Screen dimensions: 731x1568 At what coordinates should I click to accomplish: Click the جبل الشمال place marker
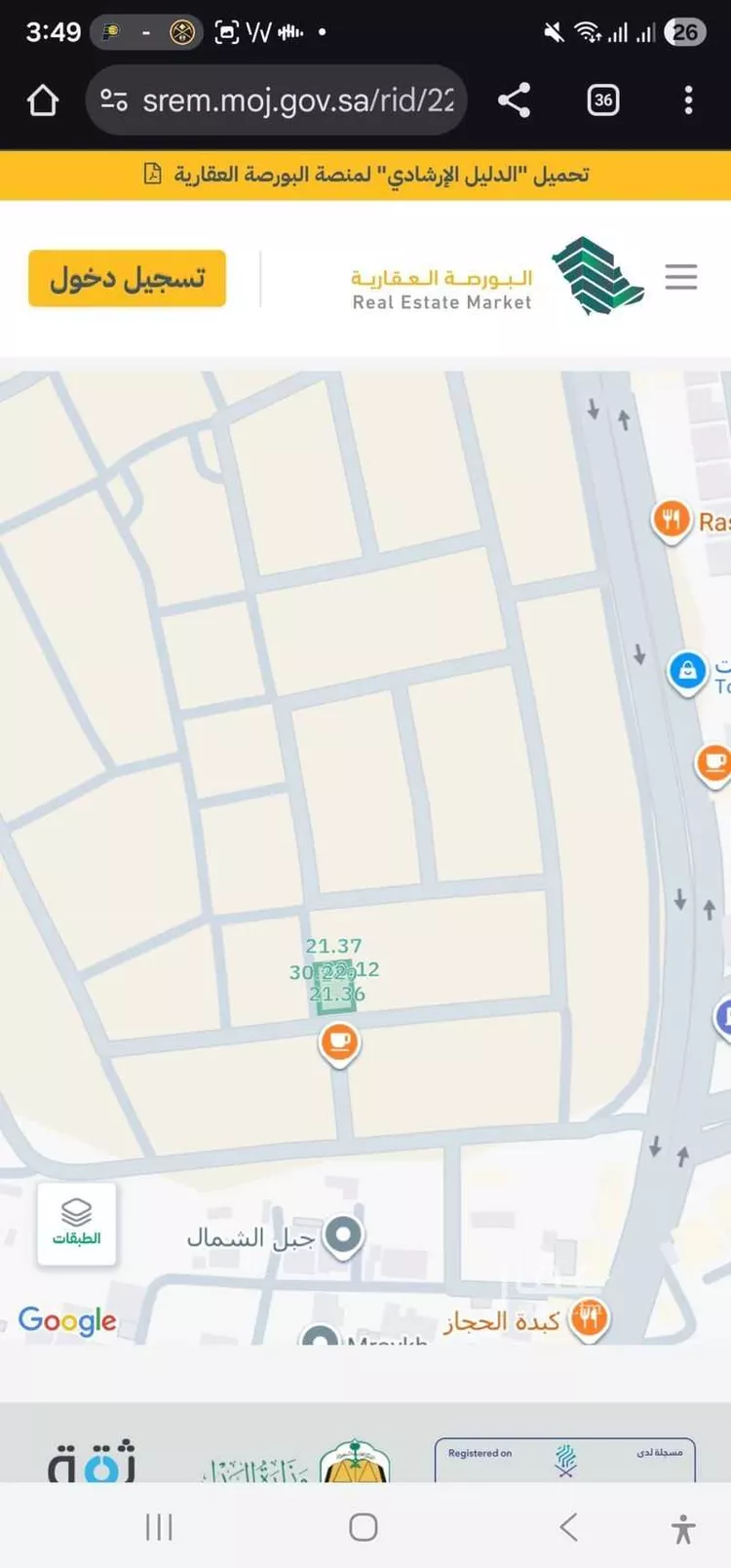click(x=342, y=1234)
